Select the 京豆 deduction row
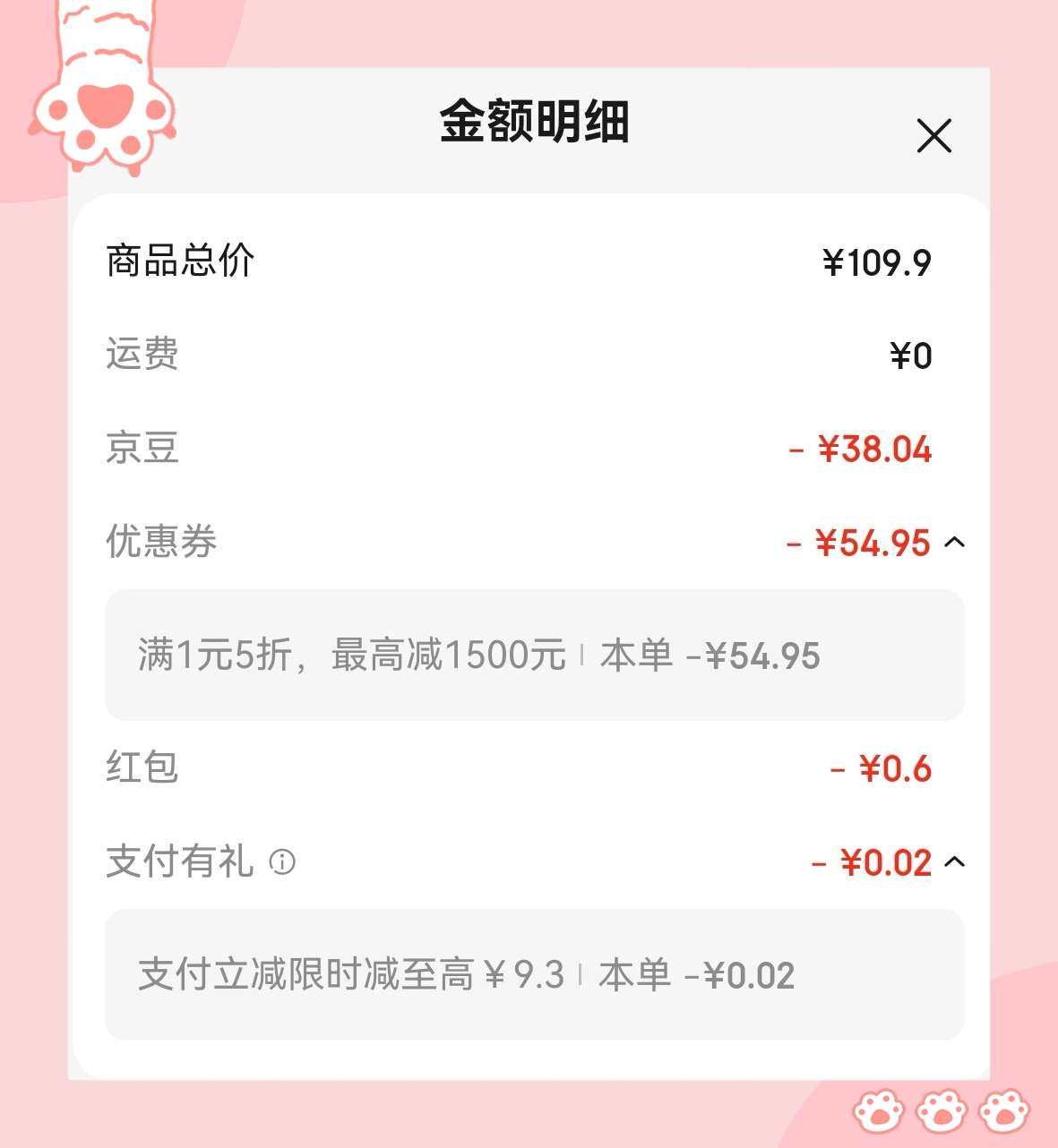Viewport: 1058px width, 1148px height. coord(529,450)
